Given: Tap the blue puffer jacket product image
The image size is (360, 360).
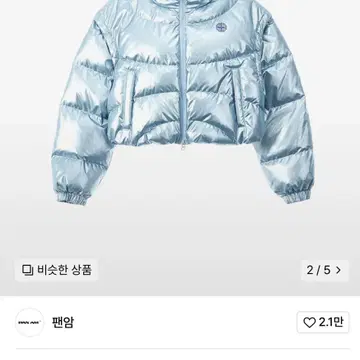Looking at the screenshot, I should click(x=182, y=103).
